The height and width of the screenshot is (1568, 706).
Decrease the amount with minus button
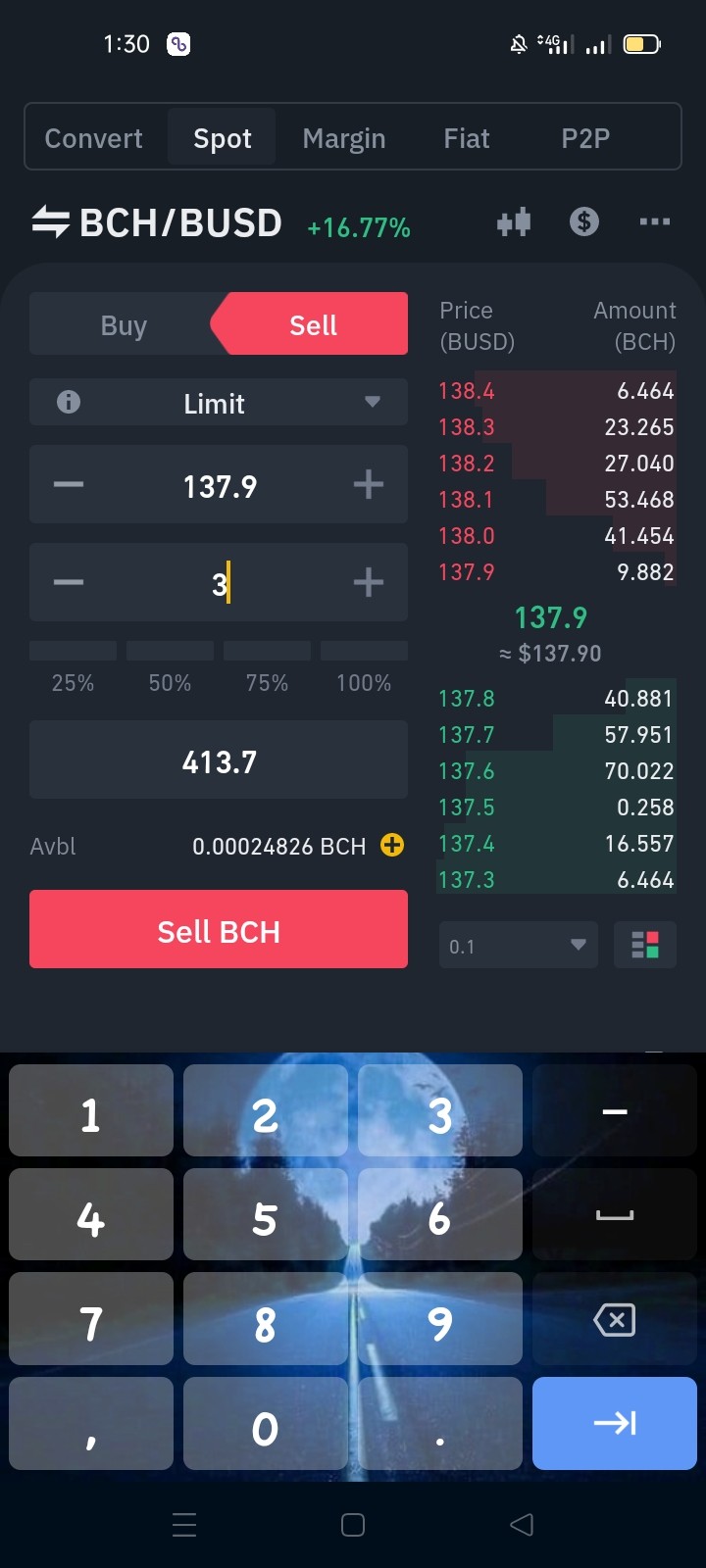coord(69,582)
